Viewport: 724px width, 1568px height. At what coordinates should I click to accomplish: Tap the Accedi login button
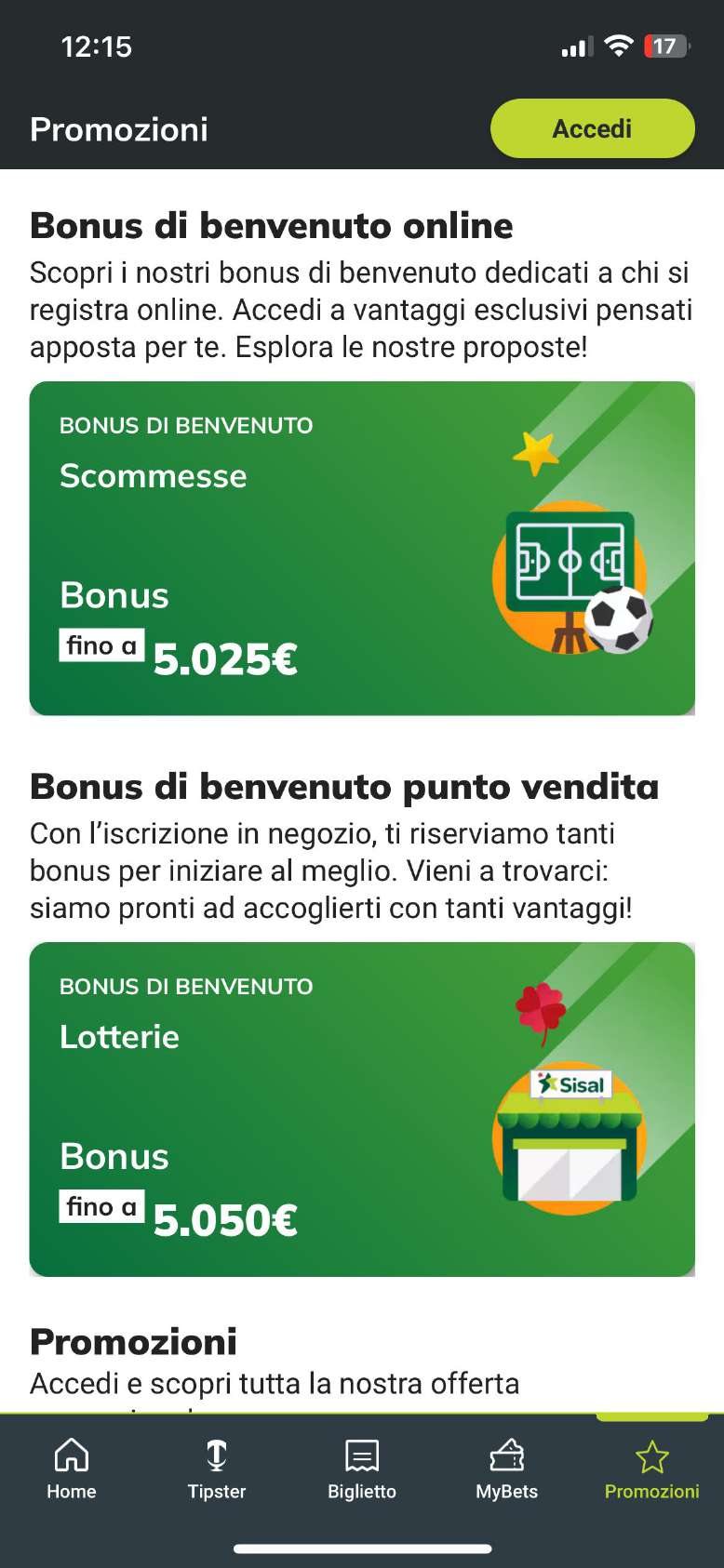click(593, 128)
